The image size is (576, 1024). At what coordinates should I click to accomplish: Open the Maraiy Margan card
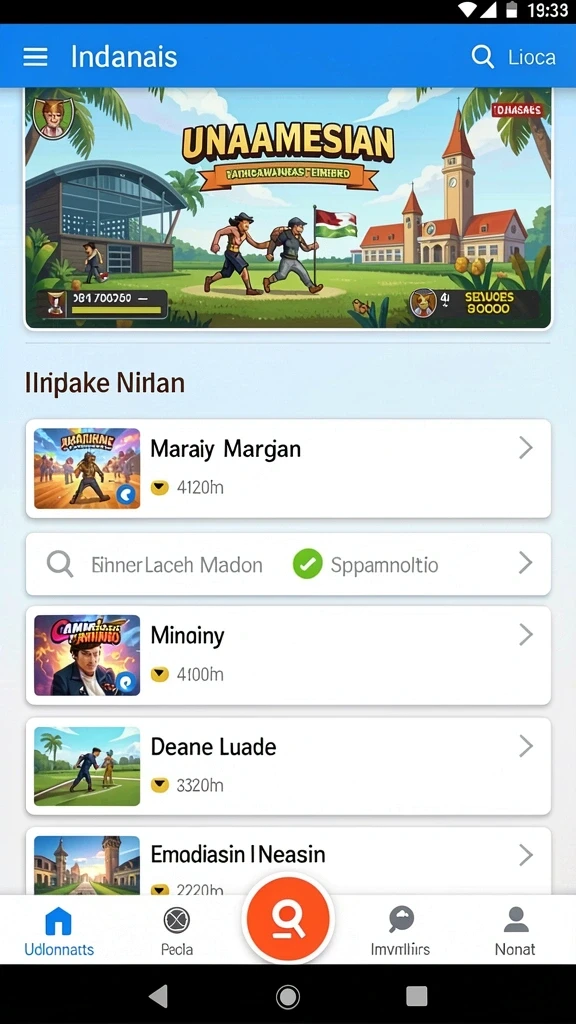pyautogui.click(x=288, y=469)
